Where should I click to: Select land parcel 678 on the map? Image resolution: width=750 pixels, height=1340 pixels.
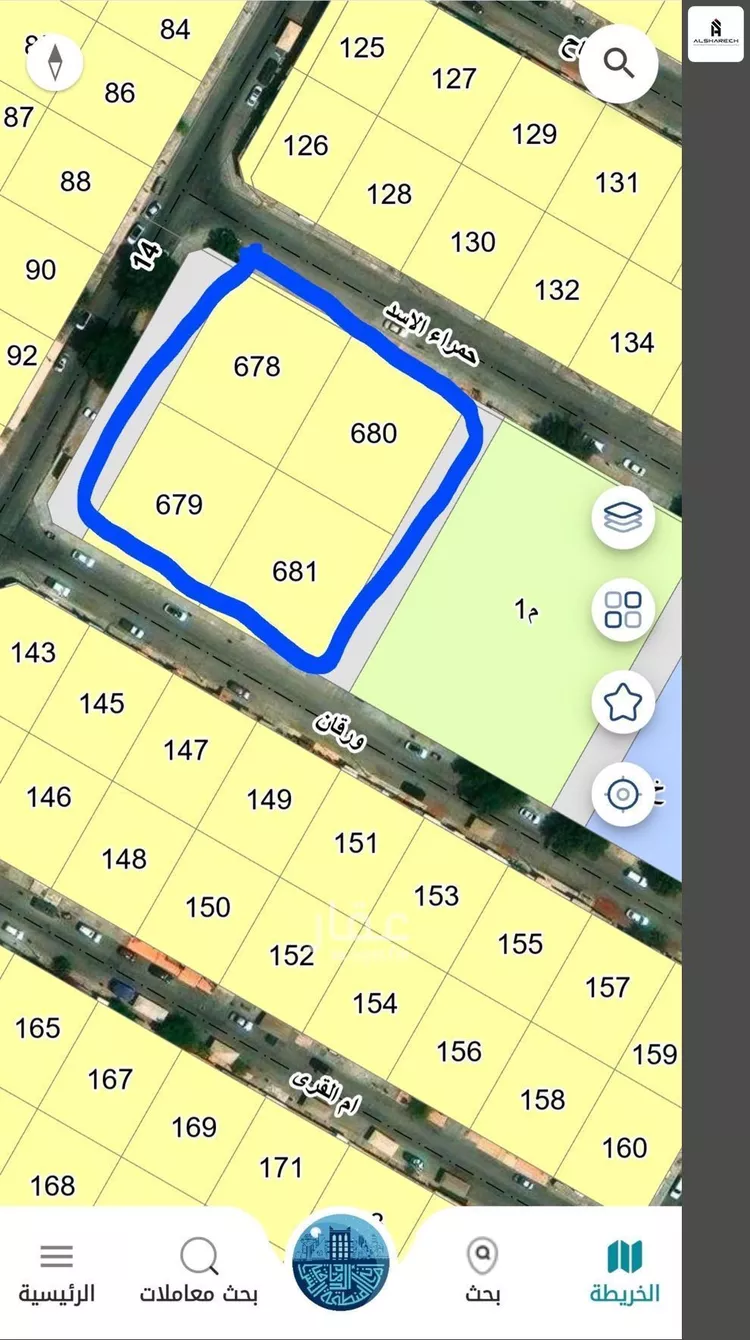pyautogui.click(x=257, y=367)
